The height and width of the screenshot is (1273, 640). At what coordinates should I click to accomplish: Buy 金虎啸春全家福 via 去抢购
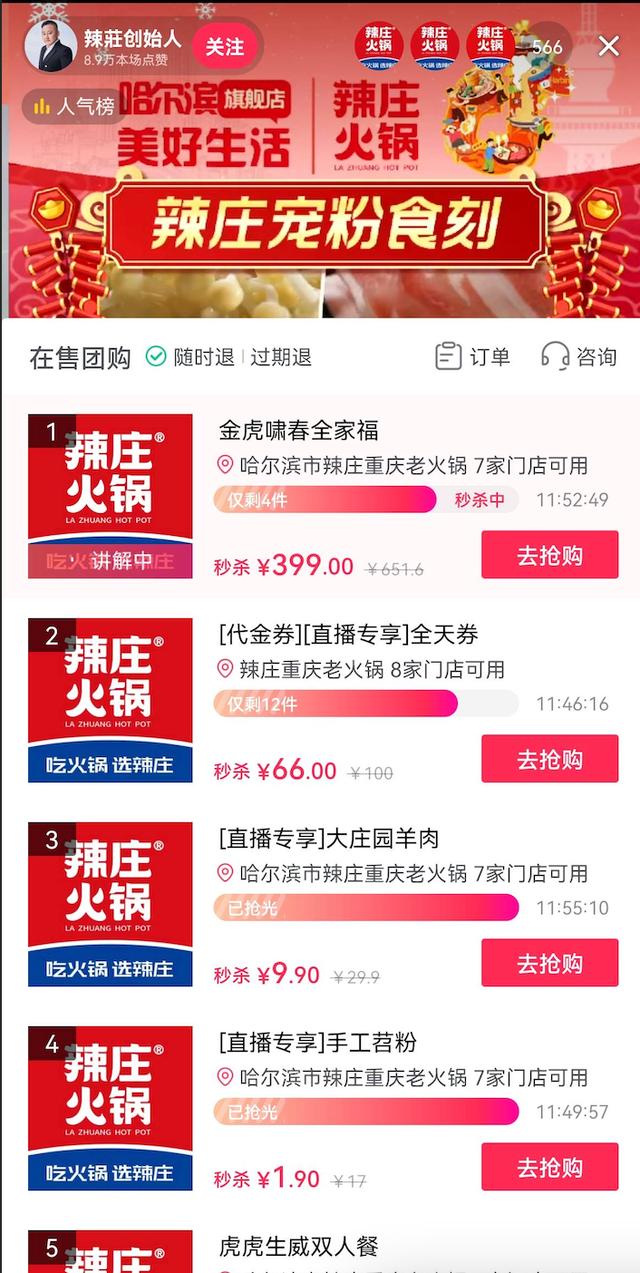point(549,555)
